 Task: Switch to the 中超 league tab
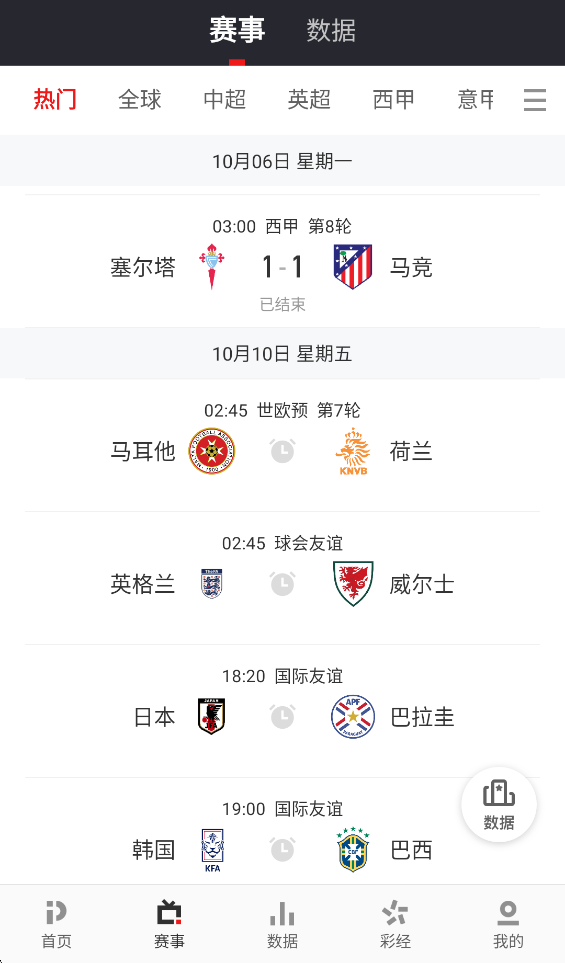pos(225,99)
